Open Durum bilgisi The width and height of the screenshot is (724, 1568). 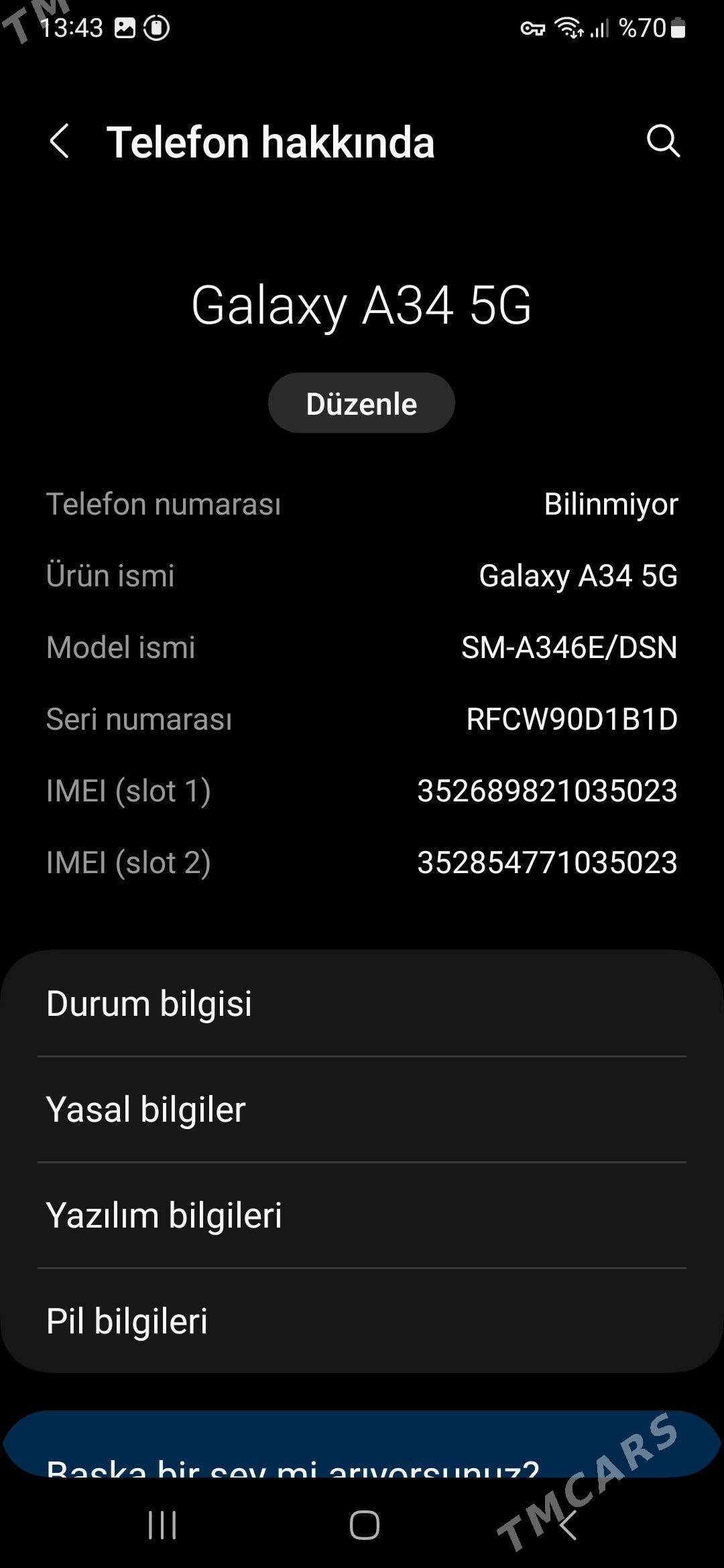click(x=362, y=1003)
